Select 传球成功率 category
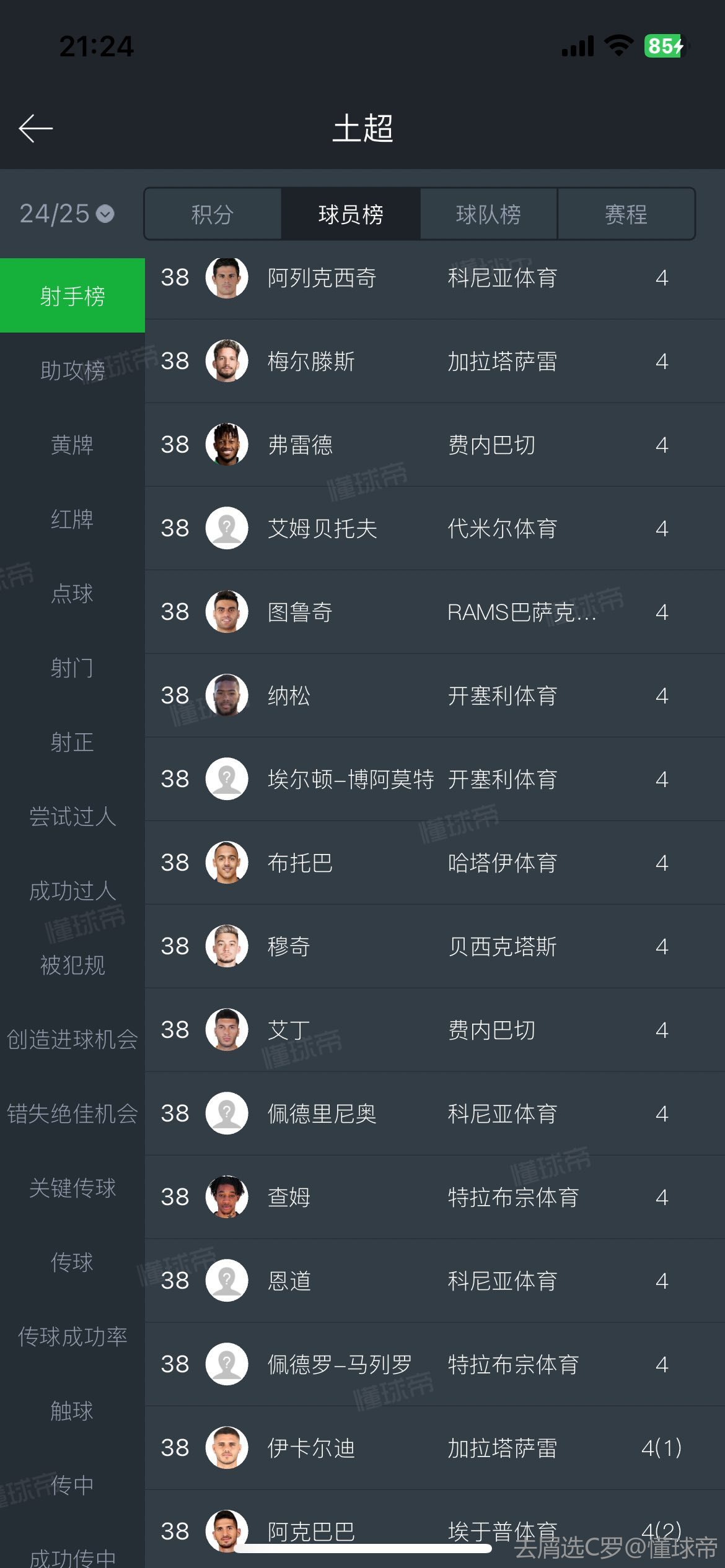 tap(72, 1336)
